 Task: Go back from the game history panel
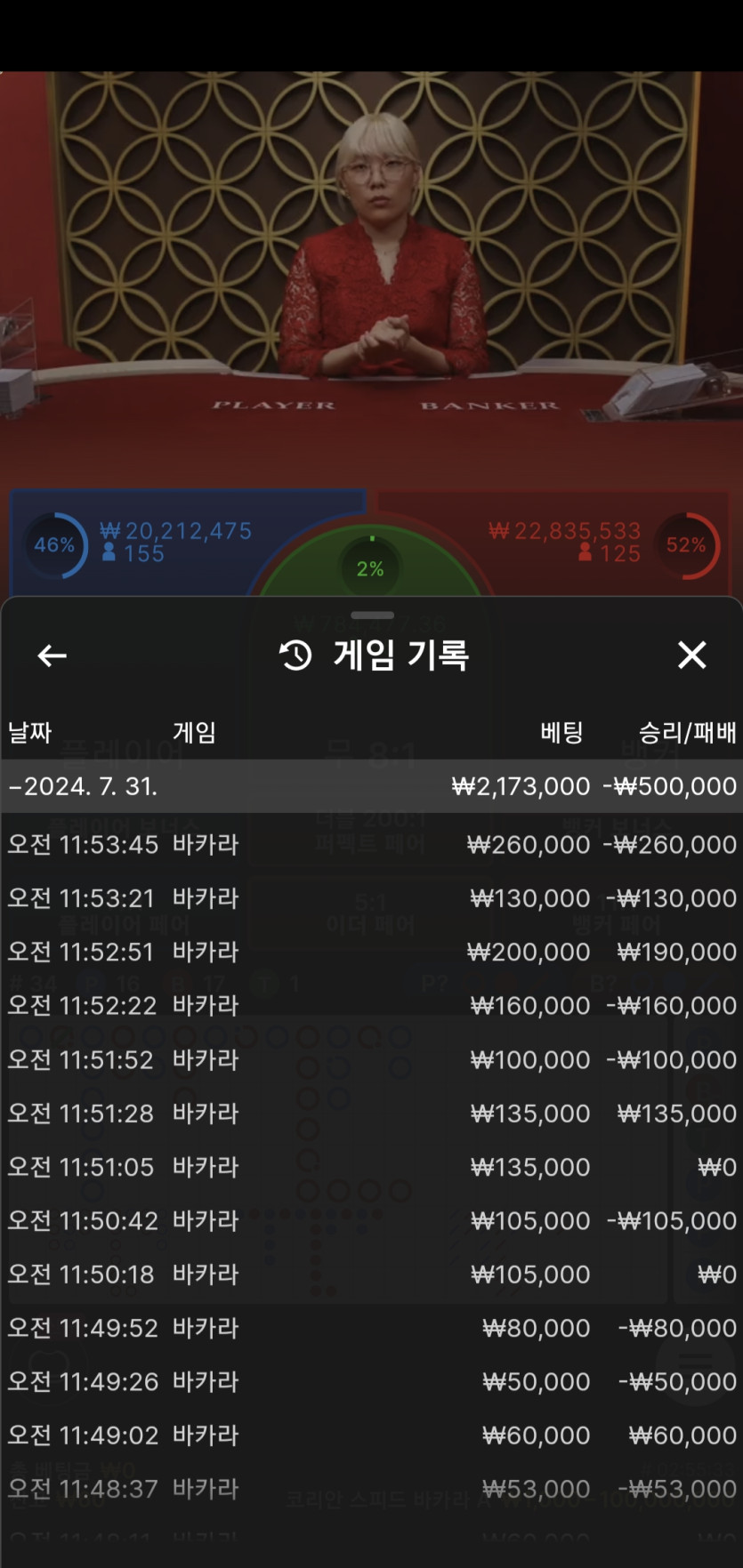point(52,656)
